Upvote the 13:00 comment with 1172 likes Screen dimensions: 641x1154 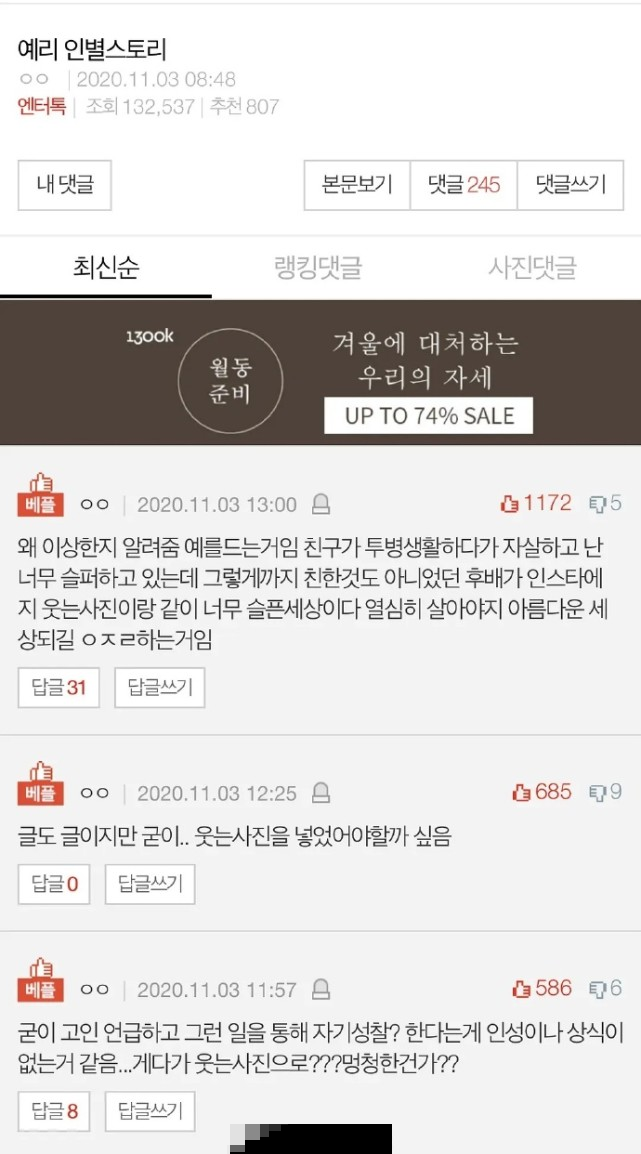point(535,503)
